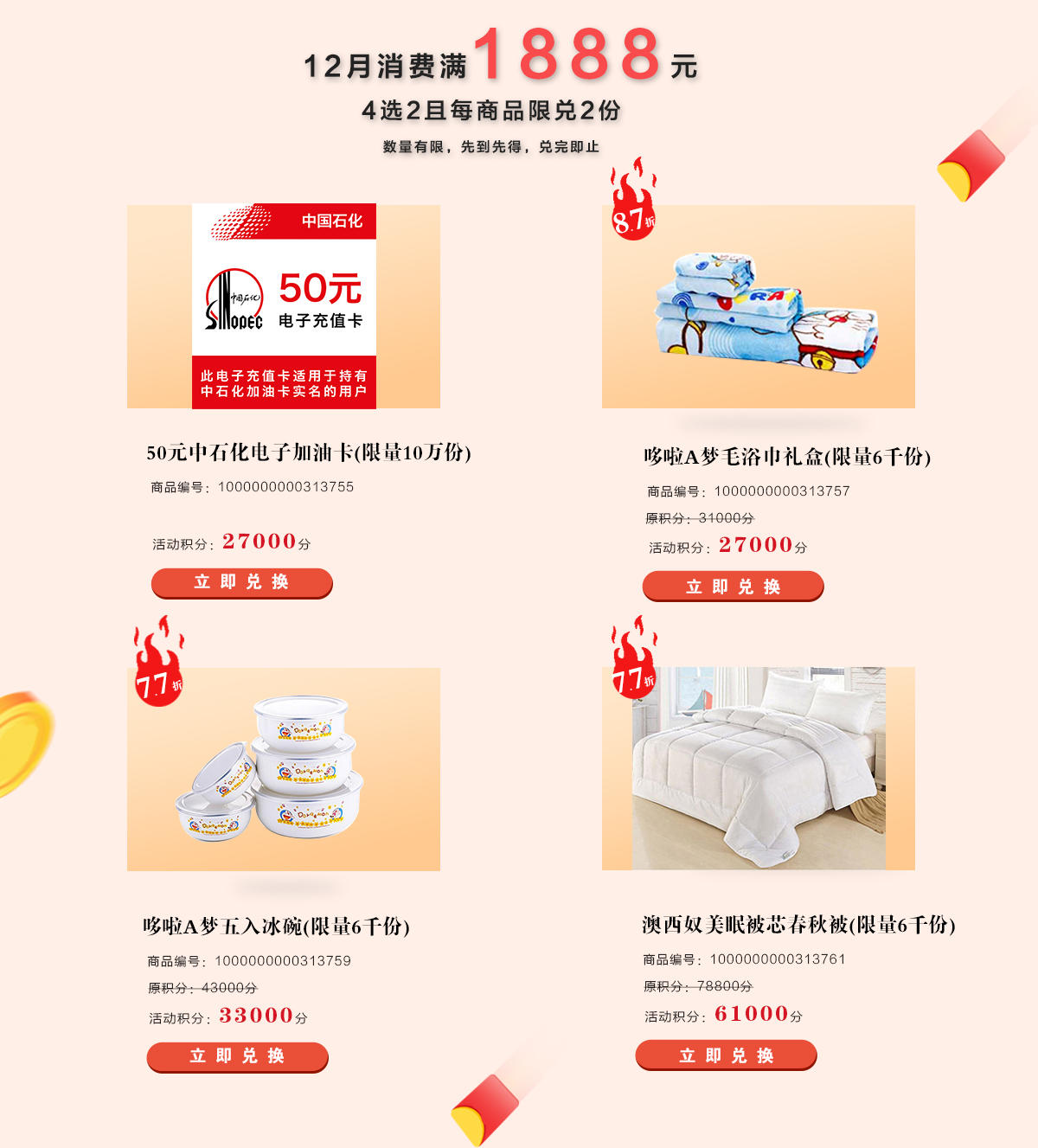Viewport: 1038px width, 1148px height.
Task: Open the Sinopec 50元 recharge card image
Action: (284, 306)
